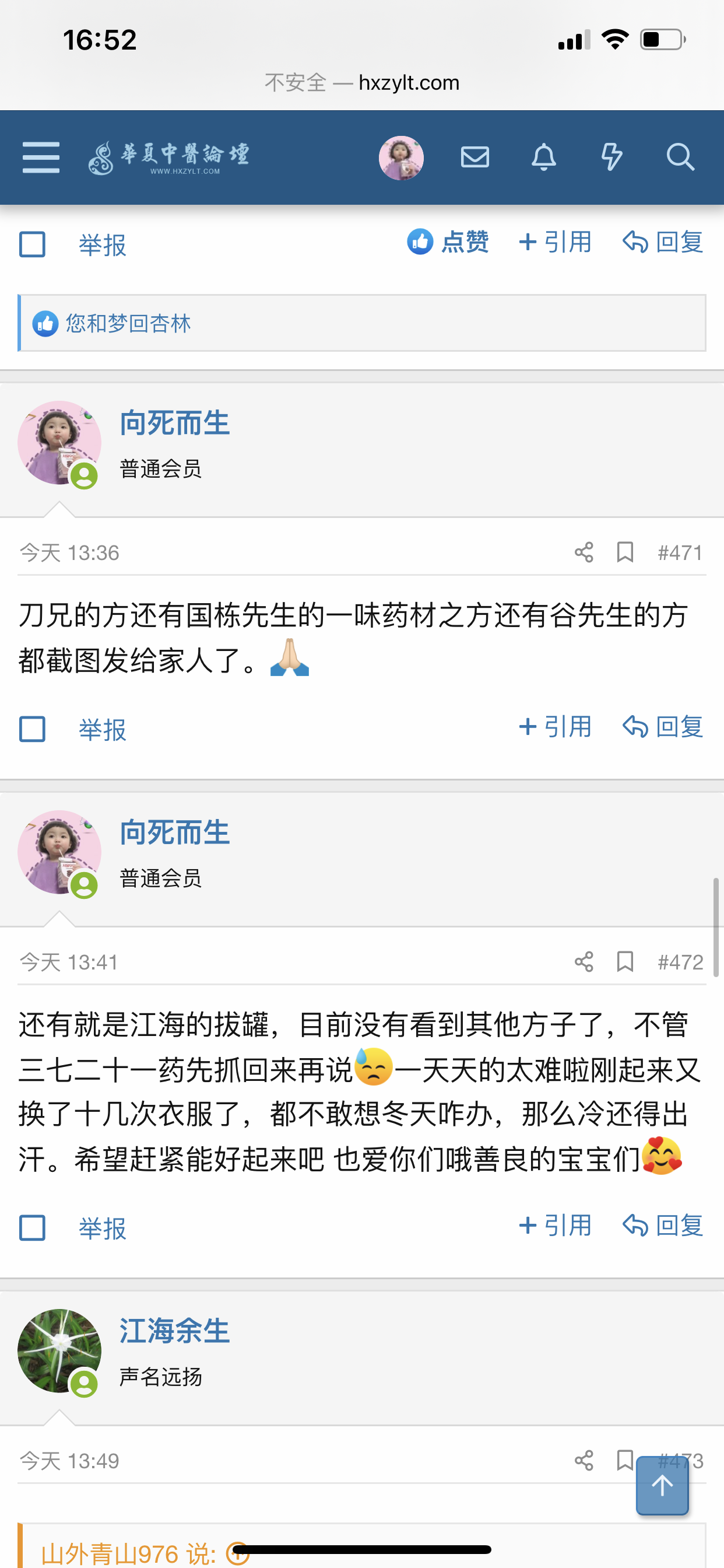724x1568 pixels.
Task: Report post #472 with 举报
Action: (102, 1228)
